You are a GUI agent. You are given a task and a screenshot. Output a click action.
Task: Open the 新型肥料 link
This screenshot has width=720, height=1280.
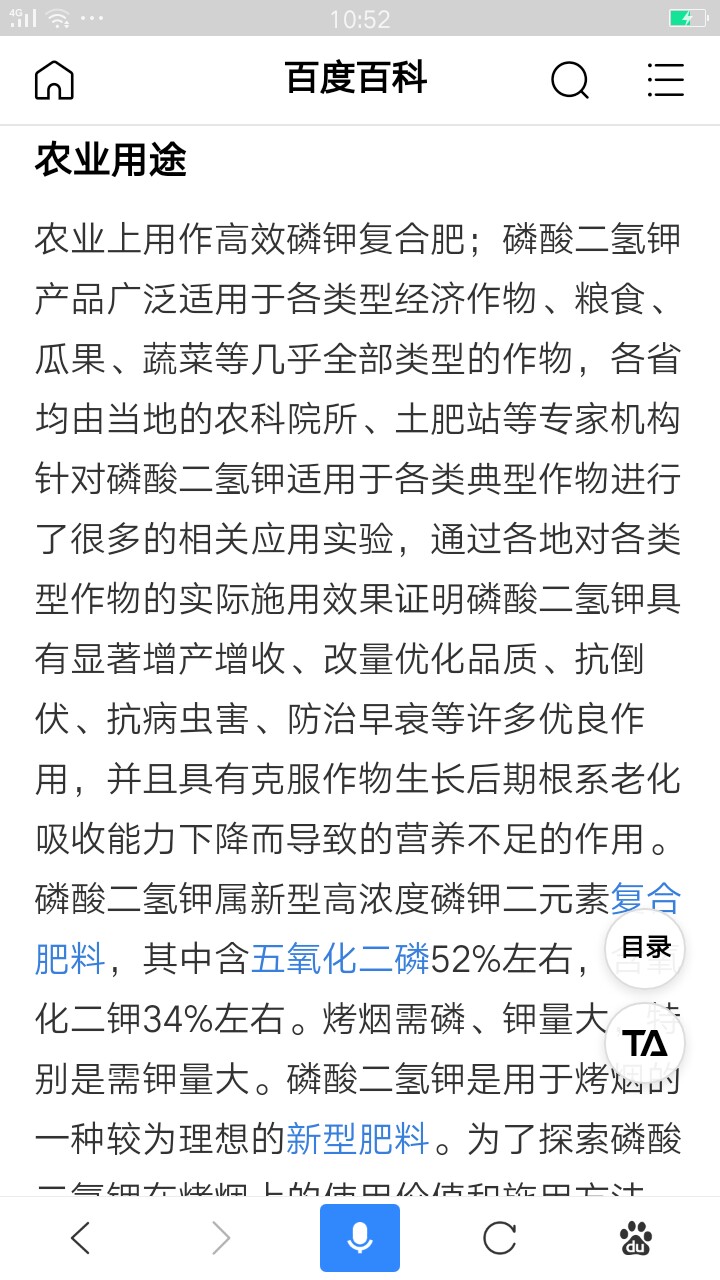358,1138
